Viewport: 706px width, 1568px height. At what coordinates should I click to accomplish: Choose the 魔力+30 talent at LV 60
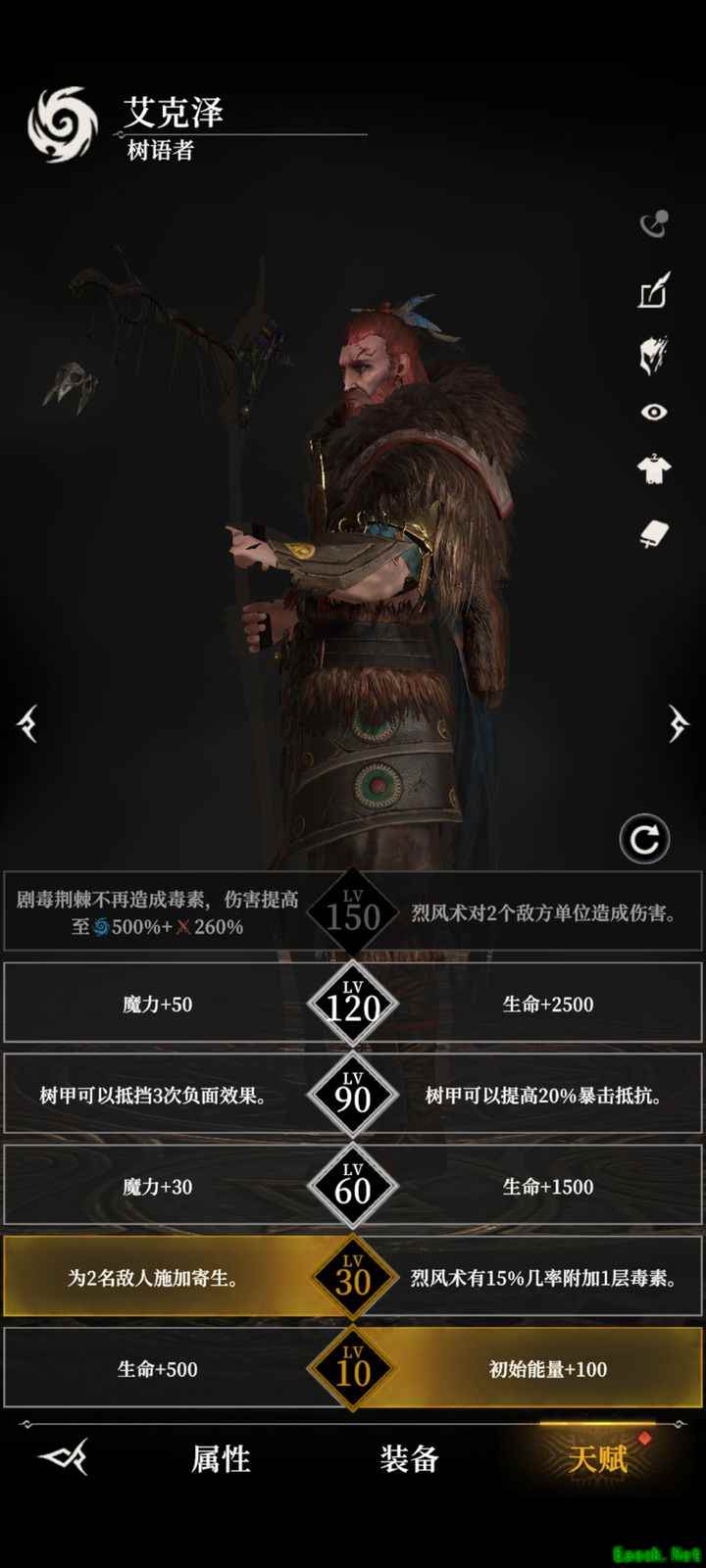tap(157, 1187)
